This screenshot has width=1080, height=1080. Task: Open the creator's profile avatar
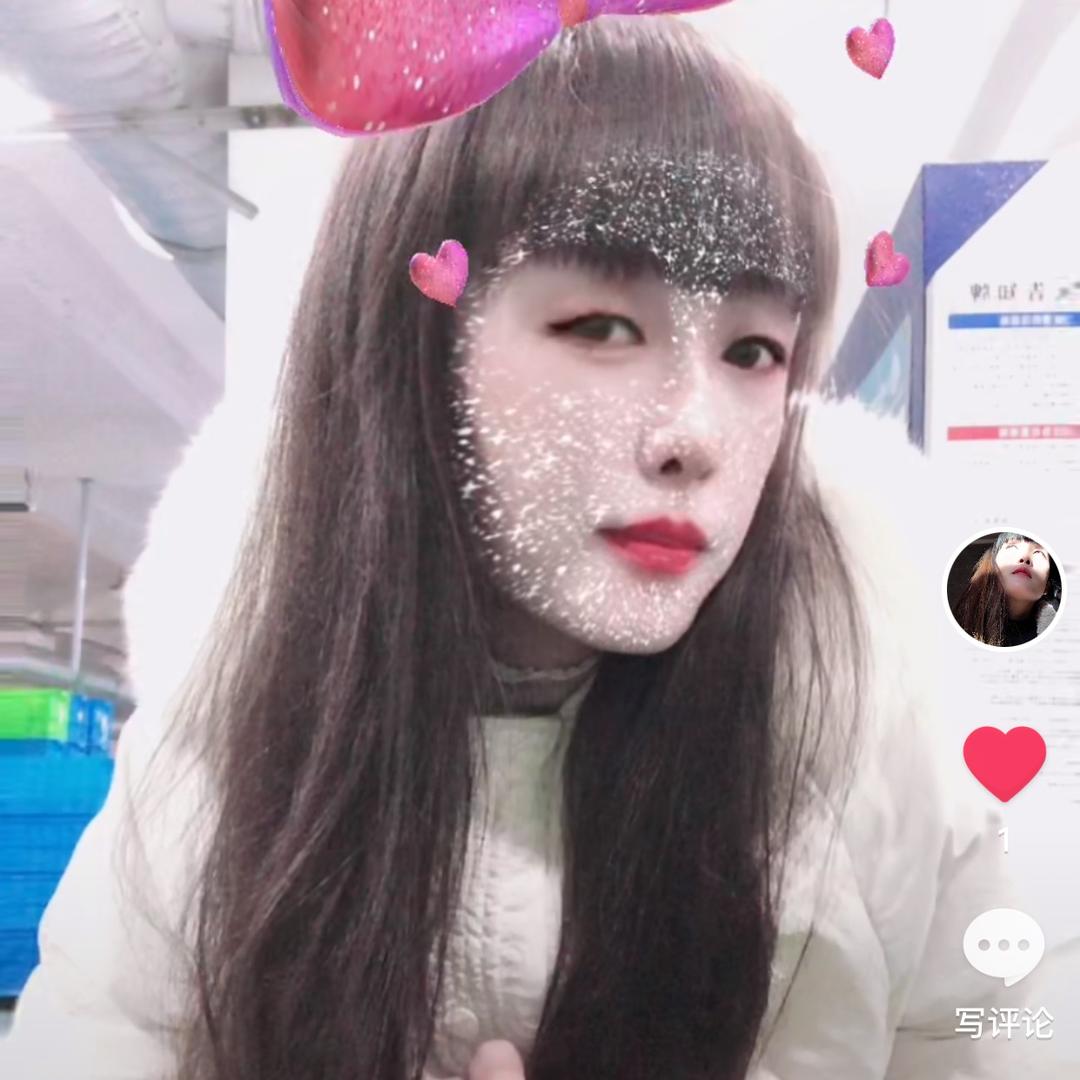click(1004, 589)
